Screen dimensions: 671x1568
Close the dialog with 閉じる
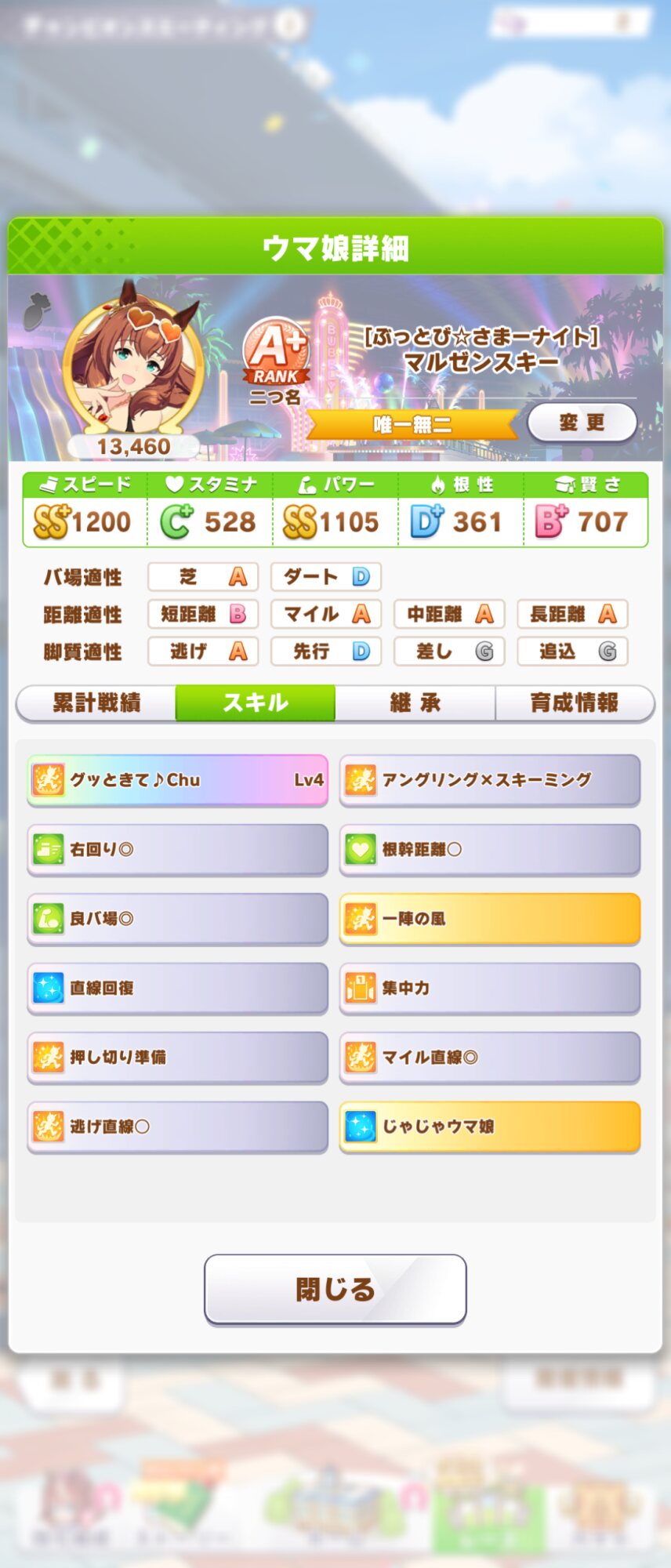click(335, 1289)
